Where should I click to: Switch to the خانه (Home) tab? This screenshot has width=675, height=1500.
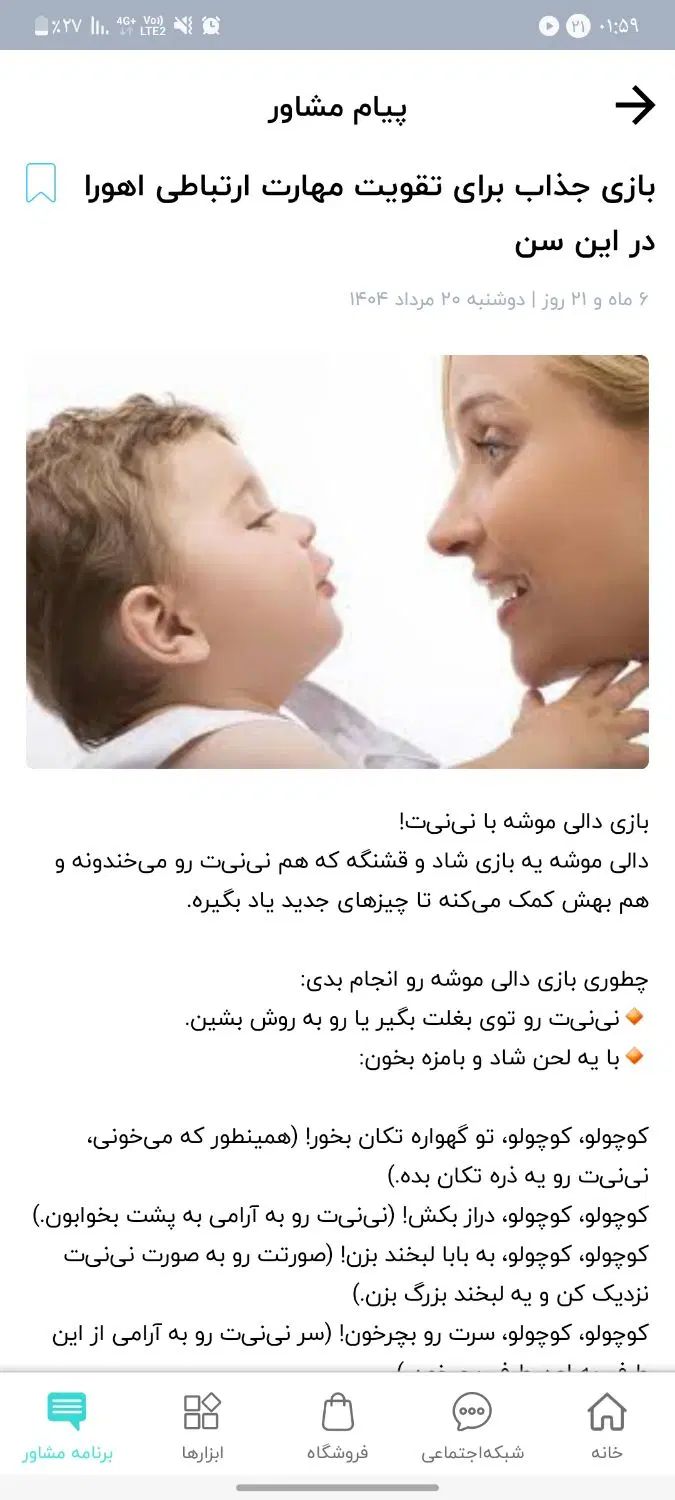tap(607, 1427)
